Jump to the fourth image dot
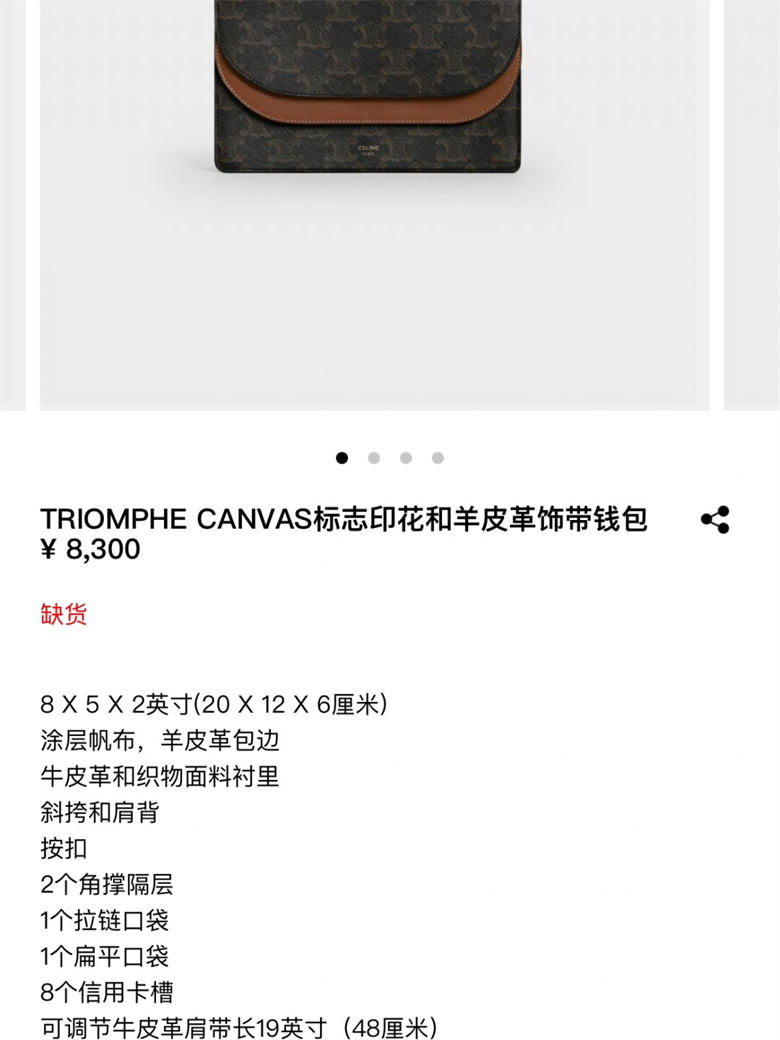This screenshot has width=780, height=1040. click(x=438, y=458)
